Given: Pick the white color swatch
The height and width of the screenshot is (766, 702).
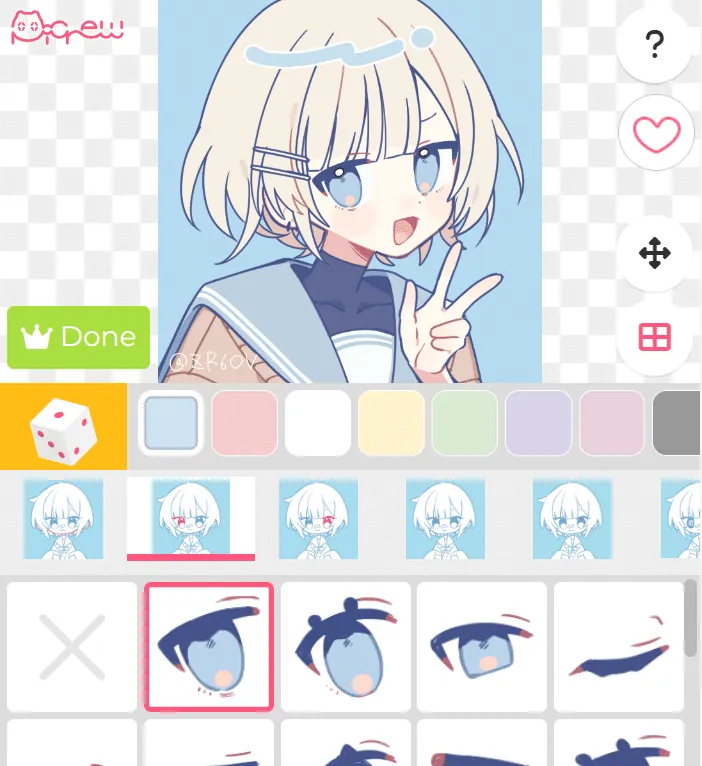Looking at the screenshot, I should point(318,423).
